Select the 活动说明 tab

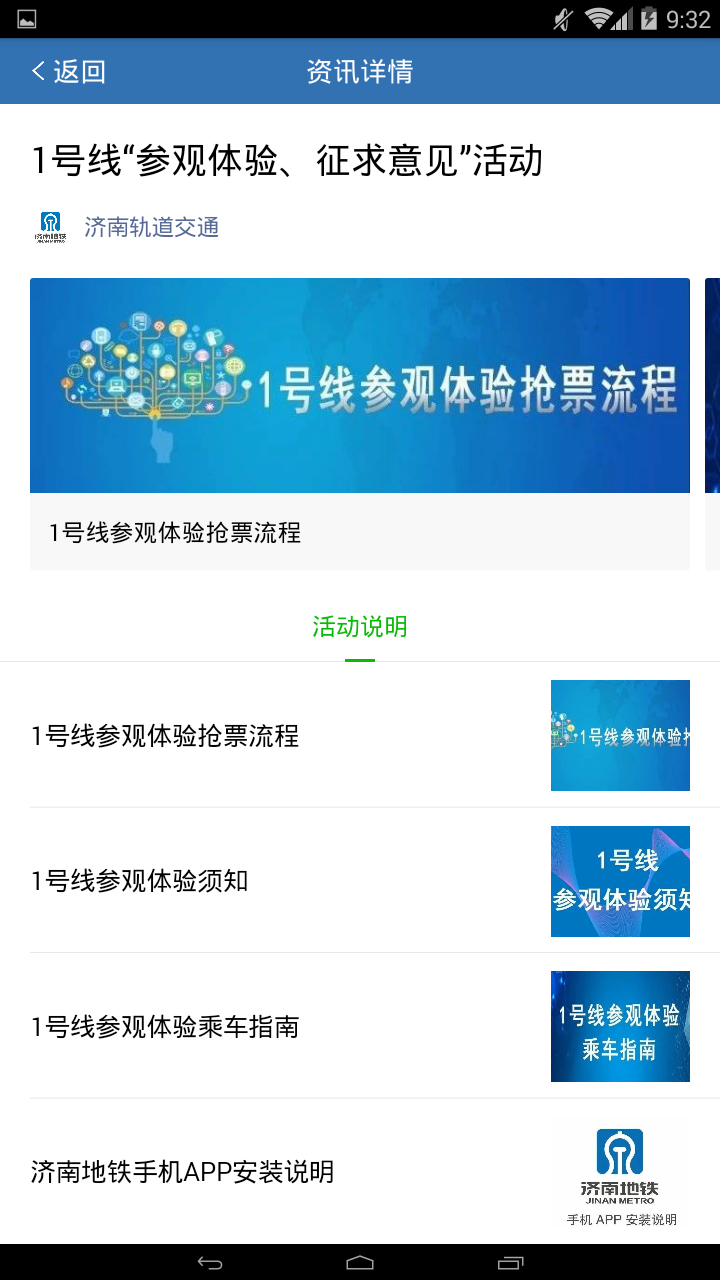pyautogui.click(x=360, y=628)
